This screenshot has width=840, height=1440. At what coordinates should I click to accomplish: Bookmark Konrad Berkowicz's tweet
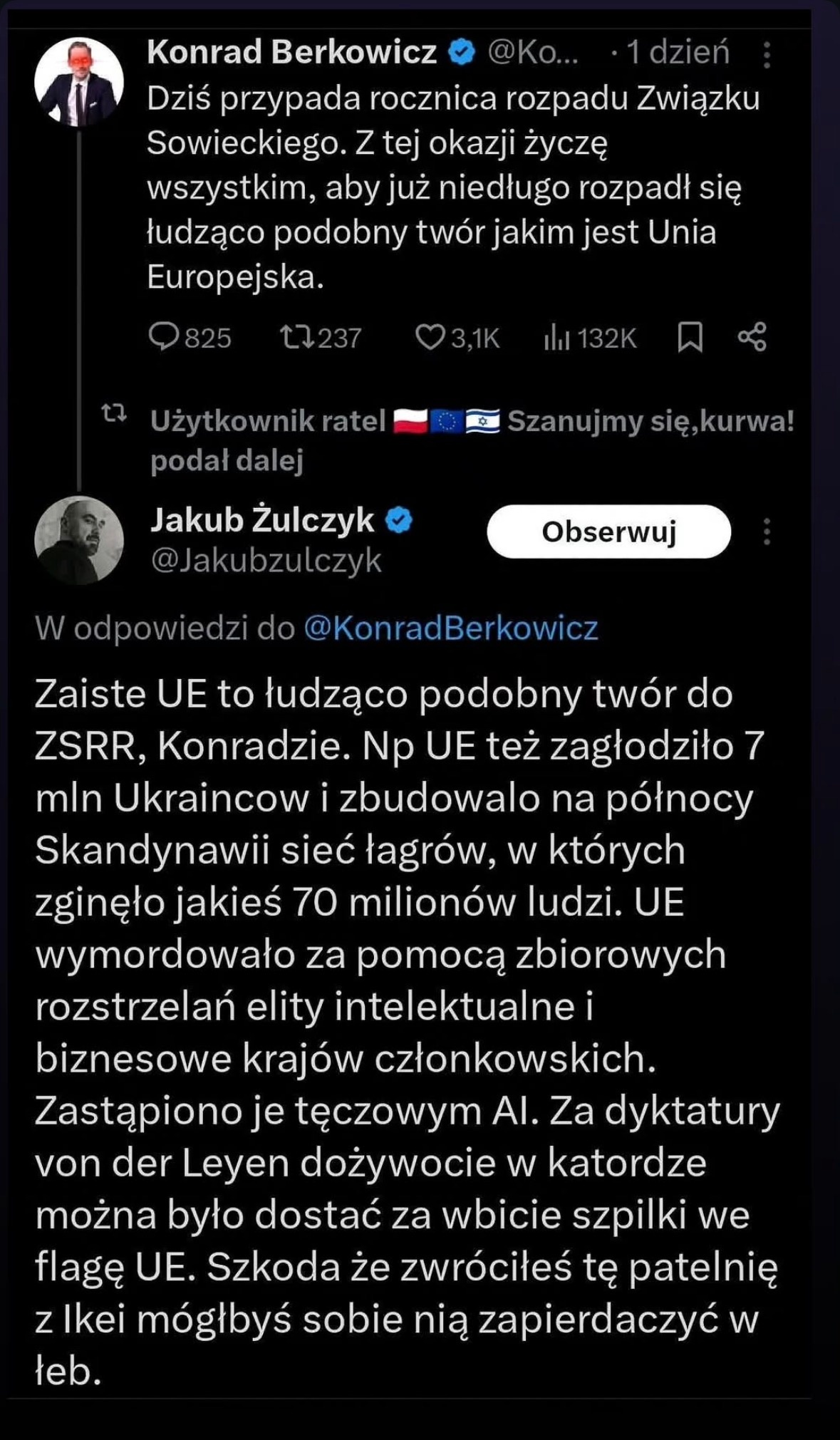click(x=690, y=337)
